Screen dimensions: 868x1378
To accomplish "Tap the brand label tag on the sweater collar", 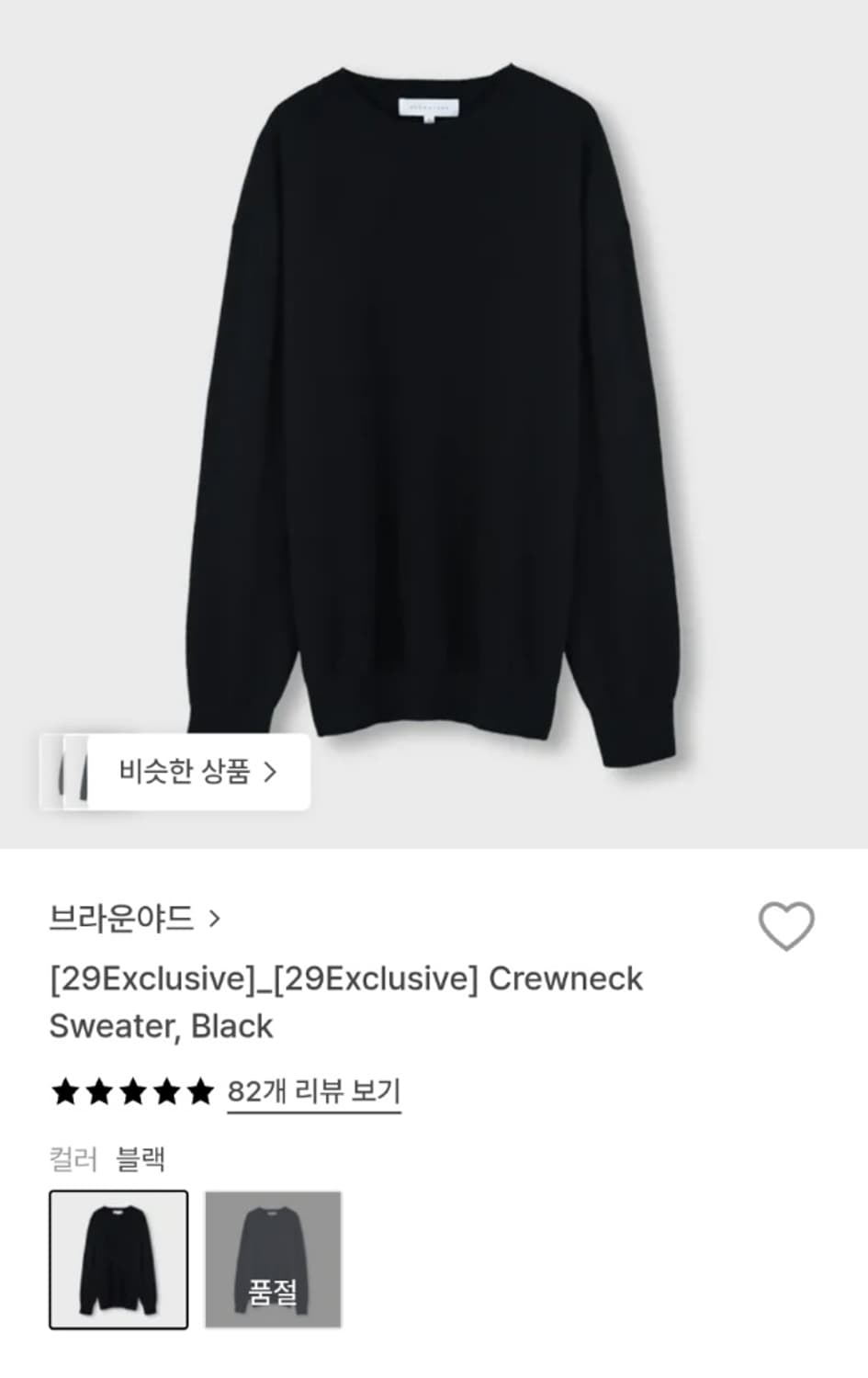I will [428, 108].
